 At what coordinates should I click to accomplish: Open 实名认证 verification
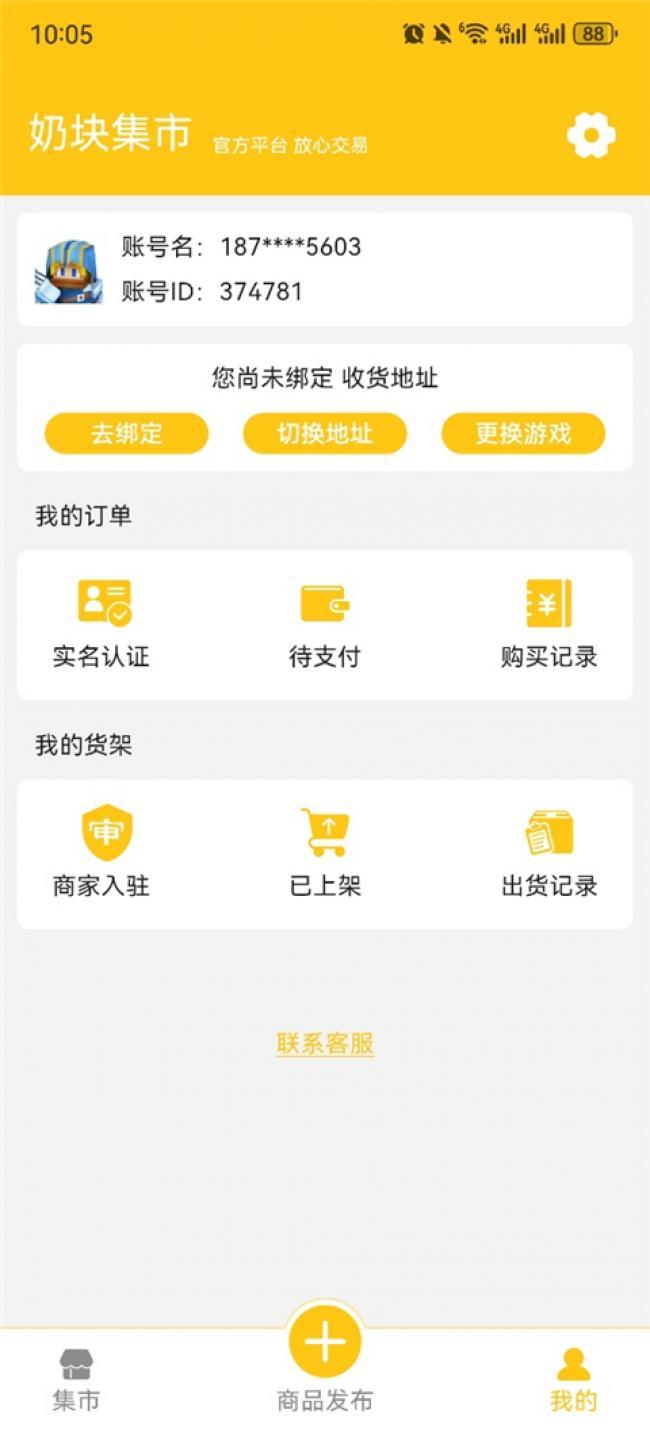102,624
